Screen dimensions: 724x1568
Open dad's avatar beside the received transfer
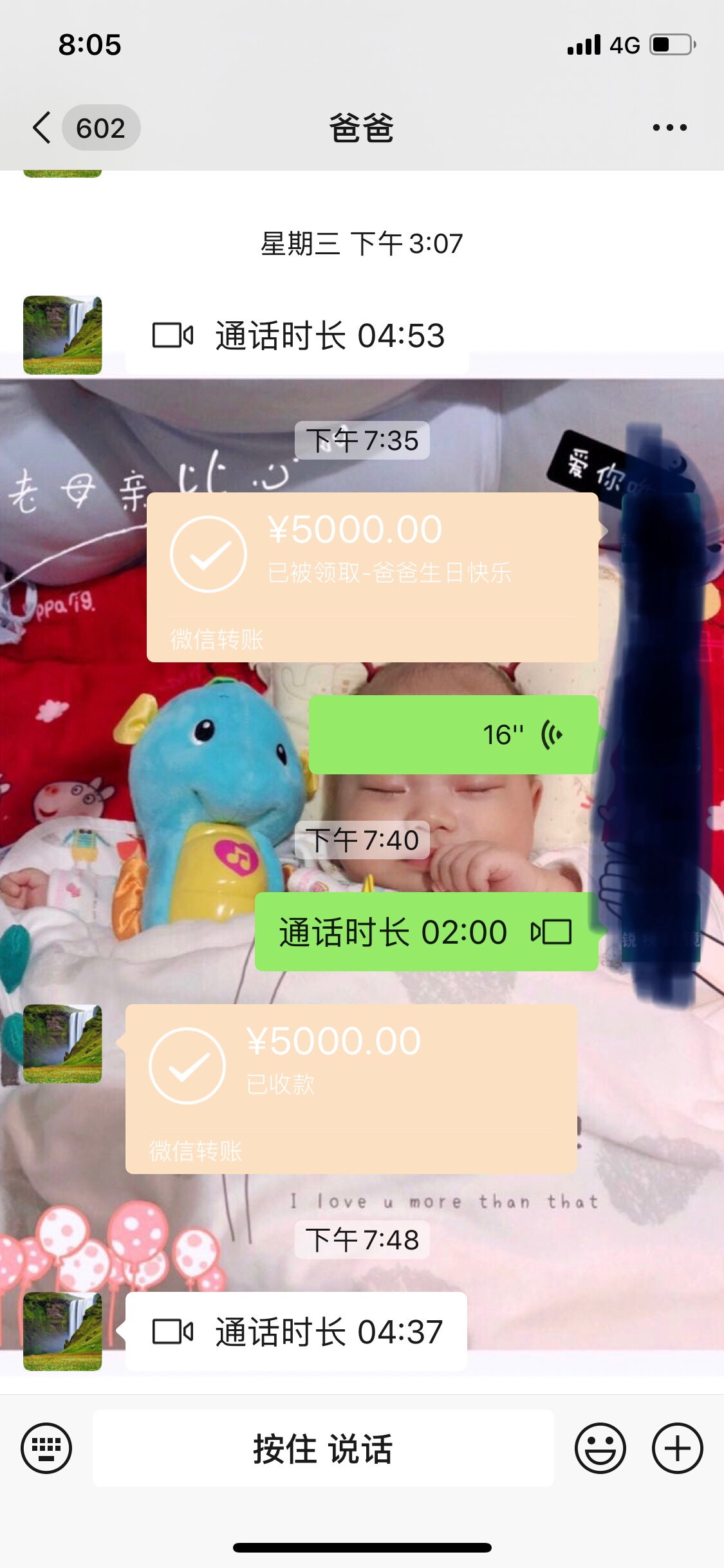62,1043
